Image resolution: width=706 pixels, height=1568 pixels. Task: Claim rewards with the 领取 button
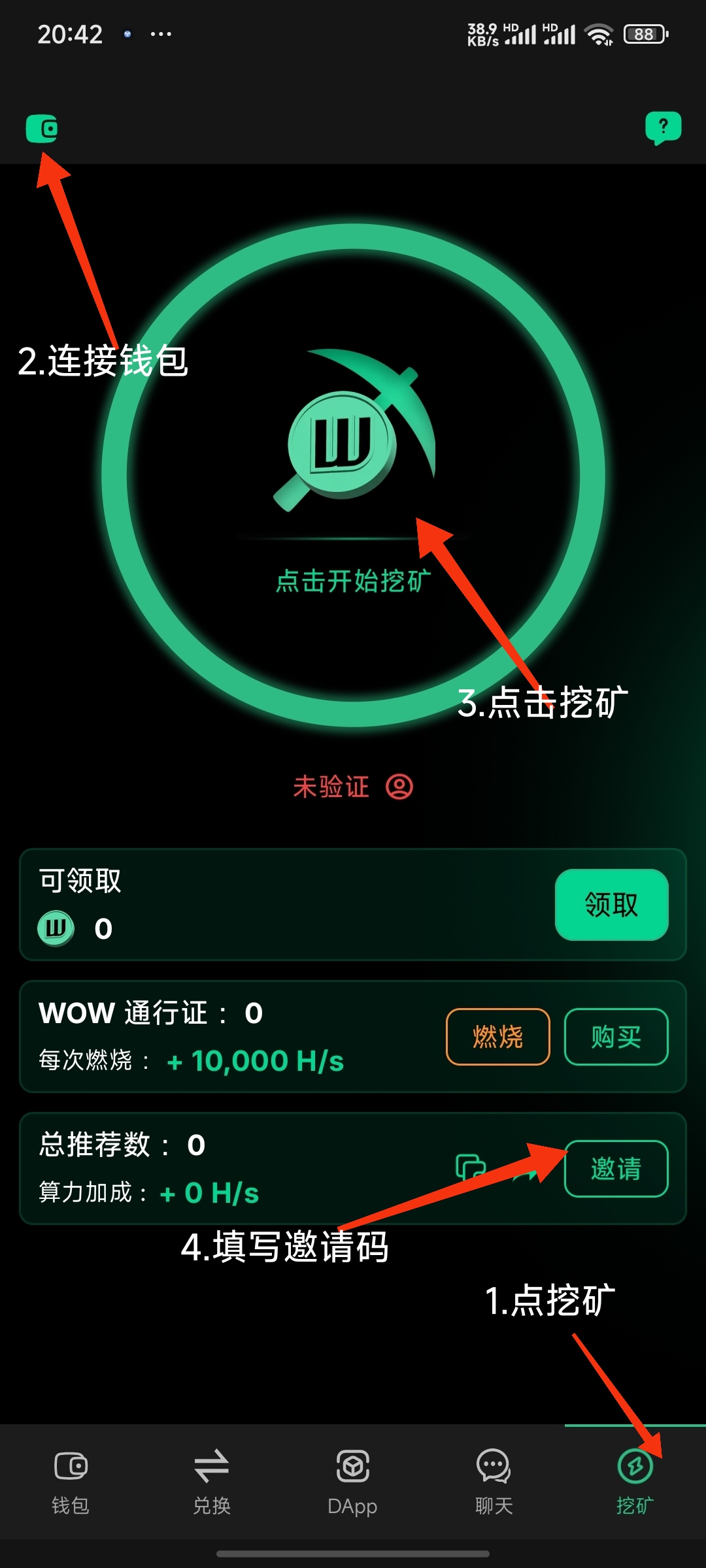click(611, 905)
